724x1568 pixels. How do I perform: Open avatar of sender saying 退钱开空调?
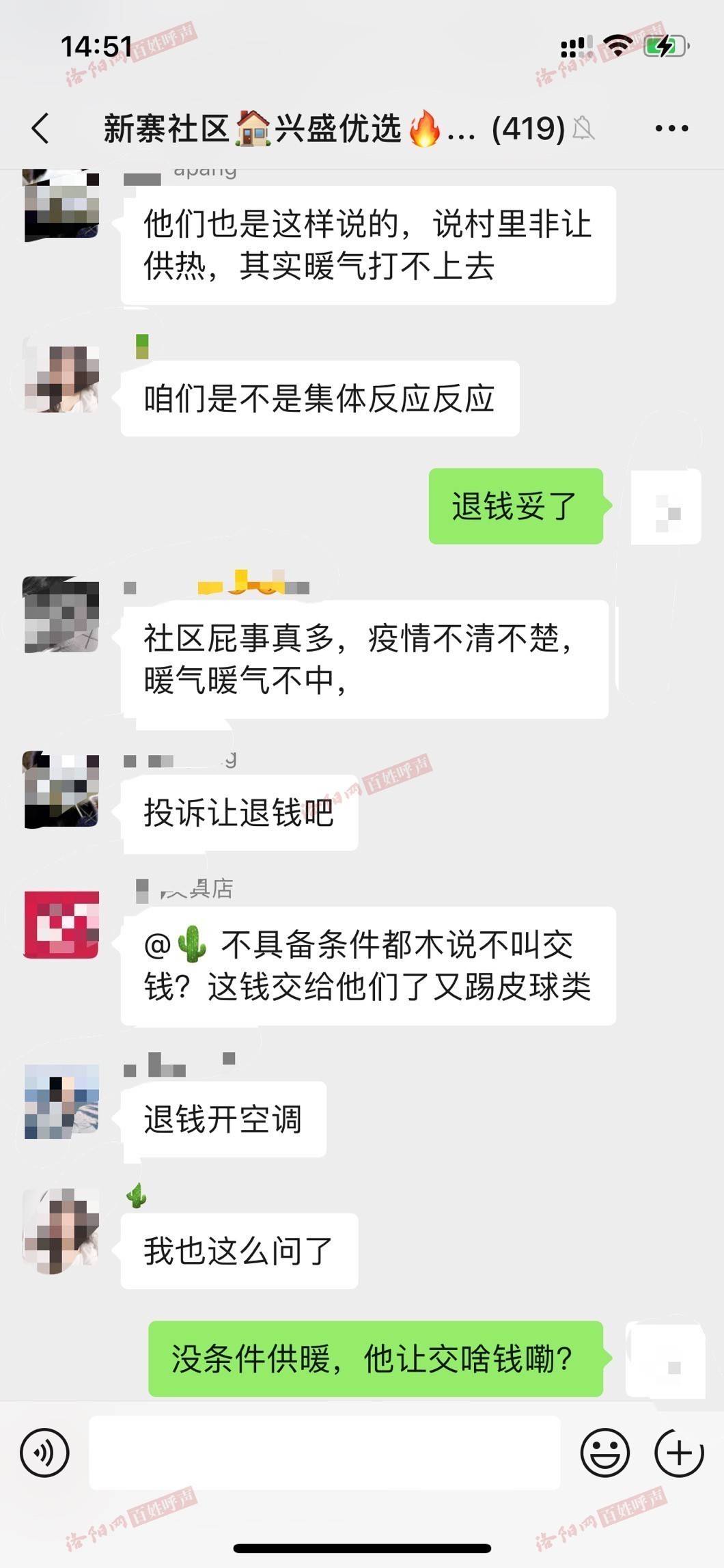click(61, 1101)
